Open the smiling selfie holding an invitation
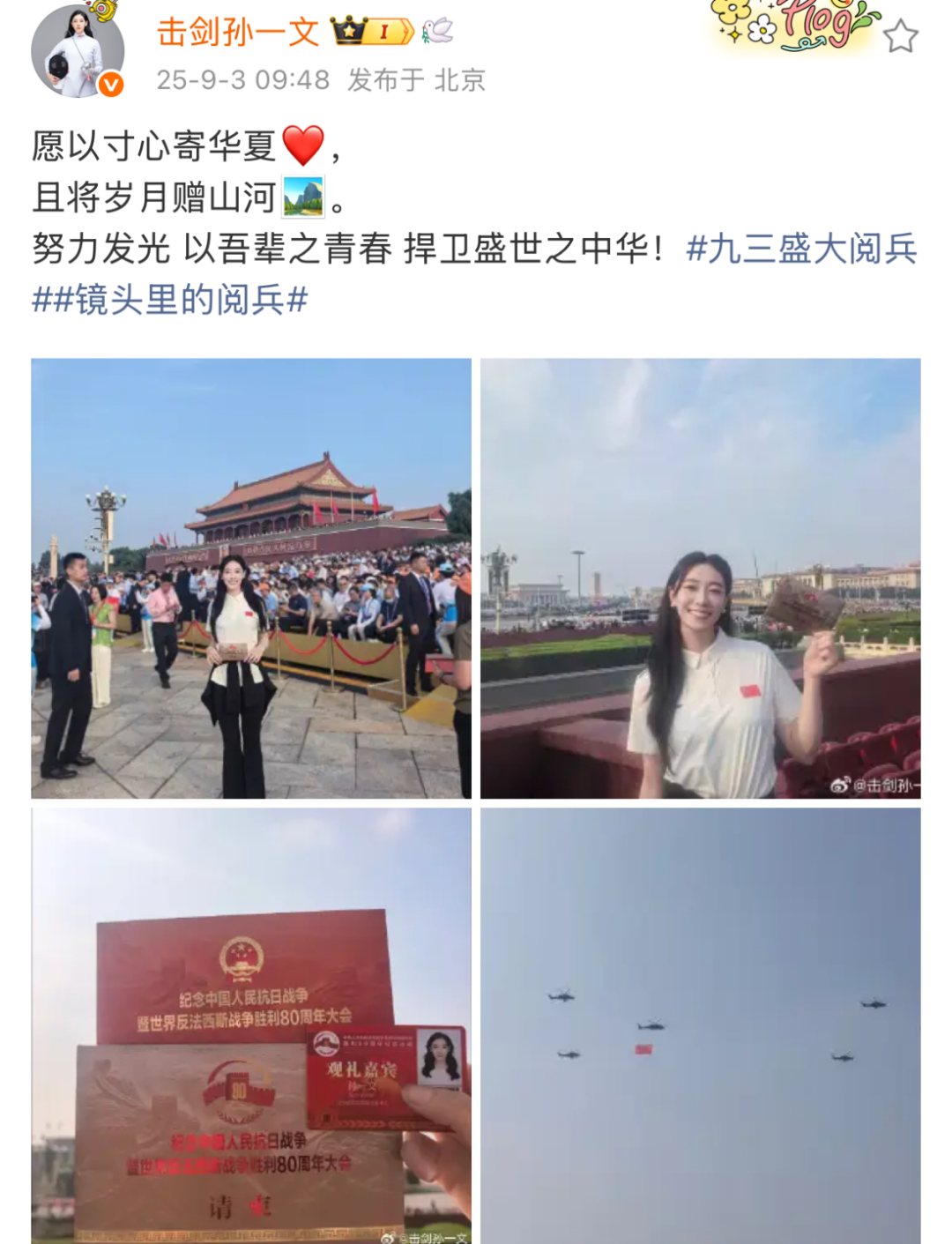 point(700,578)
